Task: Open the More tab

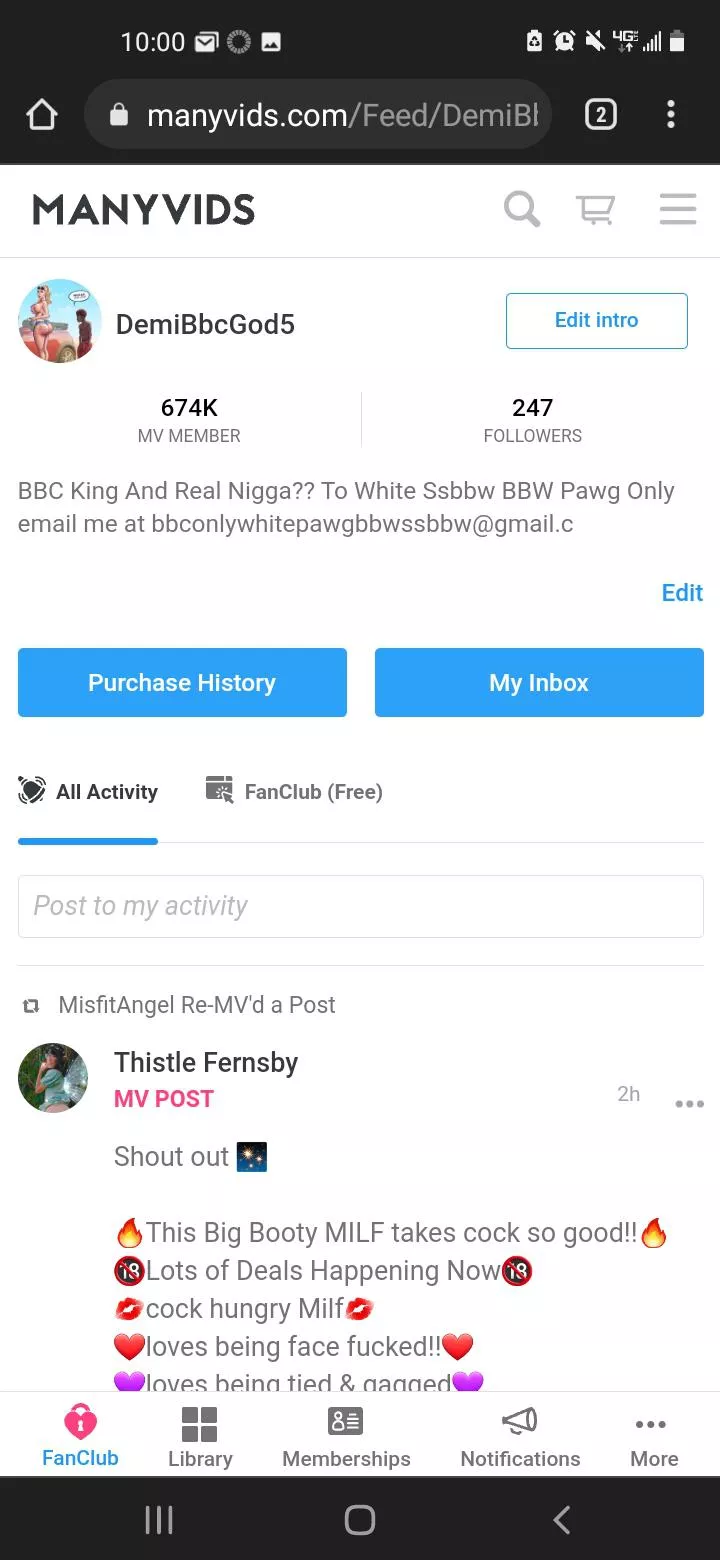Action: [x=654, y=1436]
